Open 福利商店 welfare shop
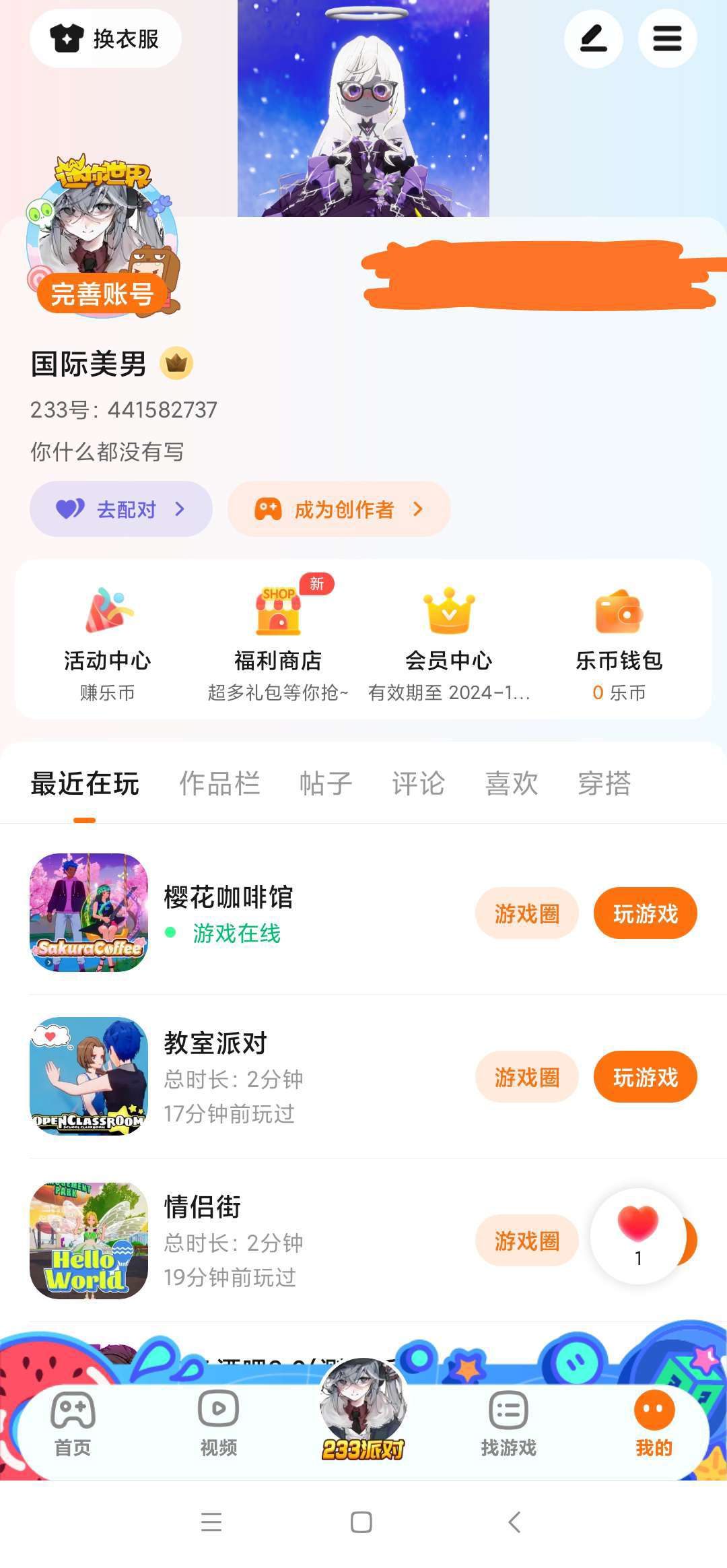The image size is (727, 1568). coord(278,644)
